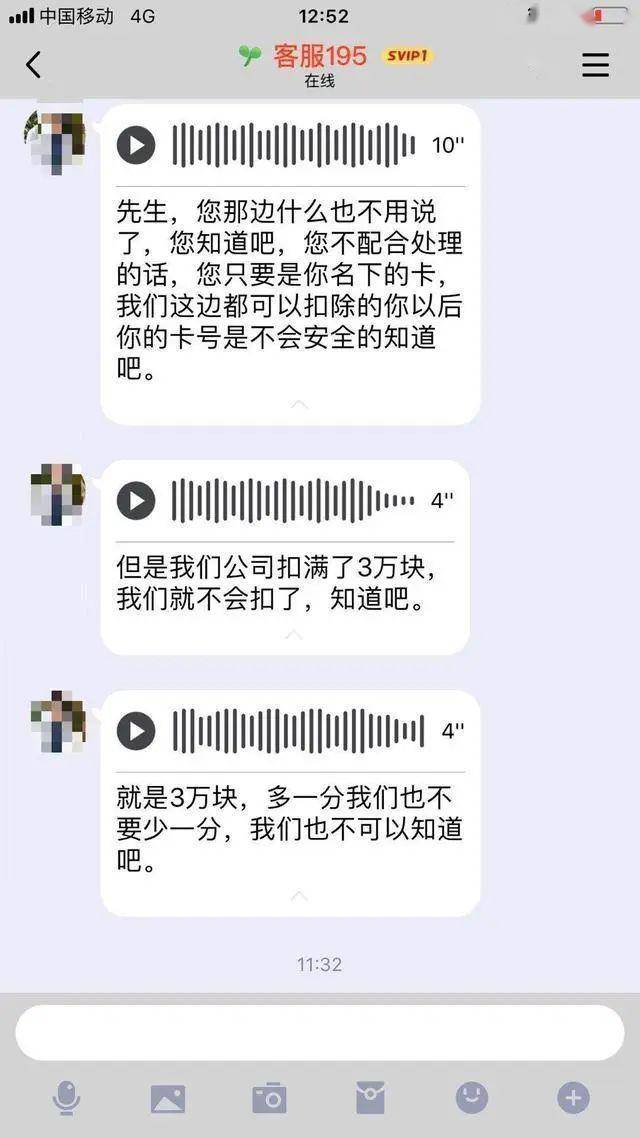Go back using the top-left arrow

(x=34, y=65)
